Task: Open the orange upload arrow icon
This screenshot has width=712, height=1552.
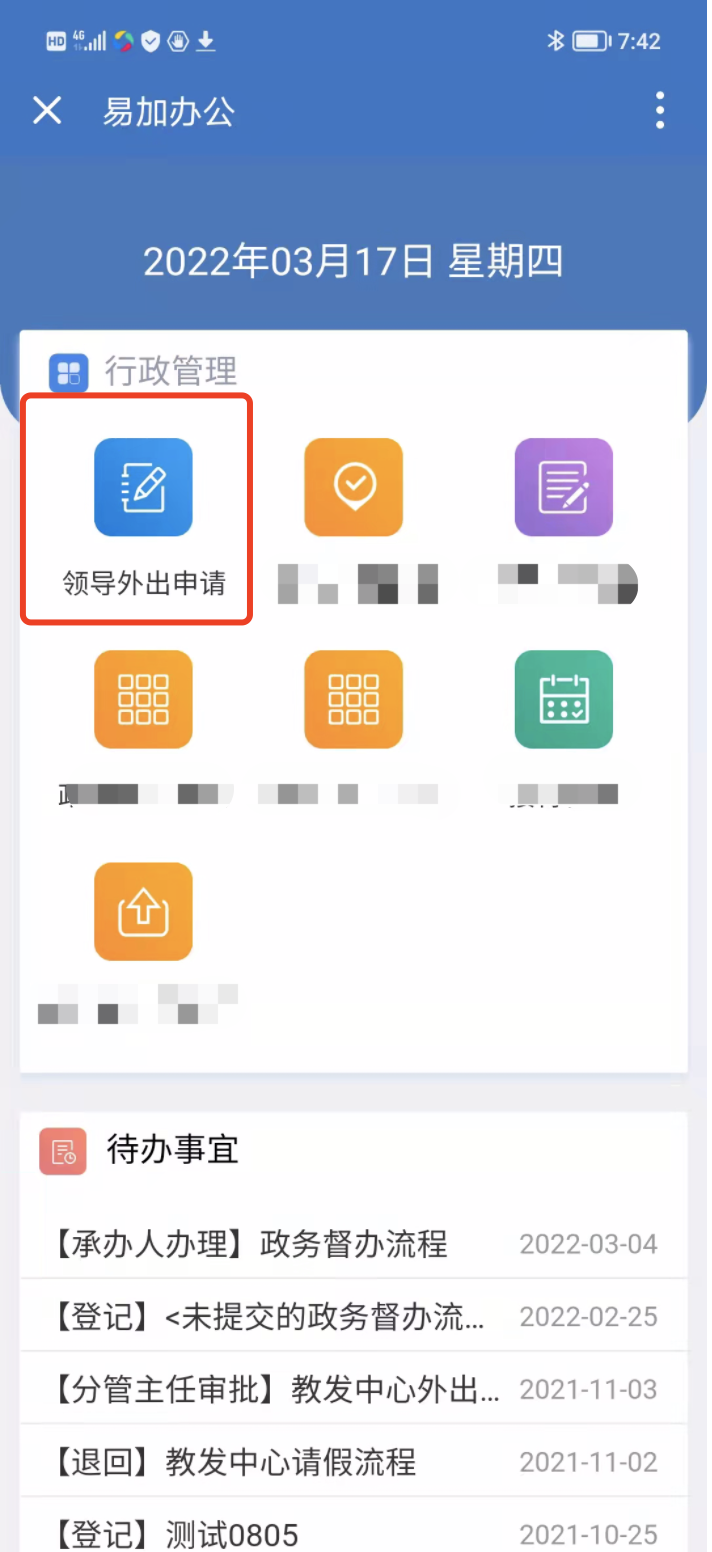Action: point(143,911)
